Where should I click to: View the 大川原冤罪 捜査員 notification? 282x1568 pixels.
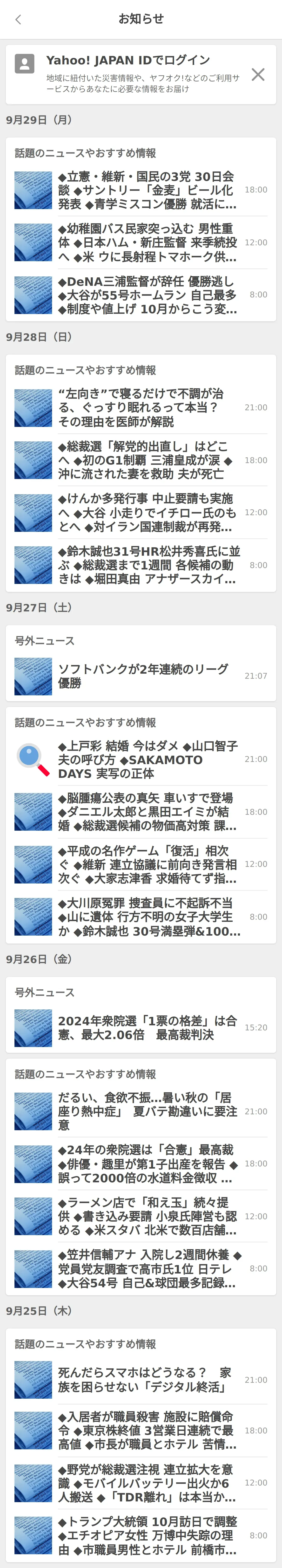[146, 917]
